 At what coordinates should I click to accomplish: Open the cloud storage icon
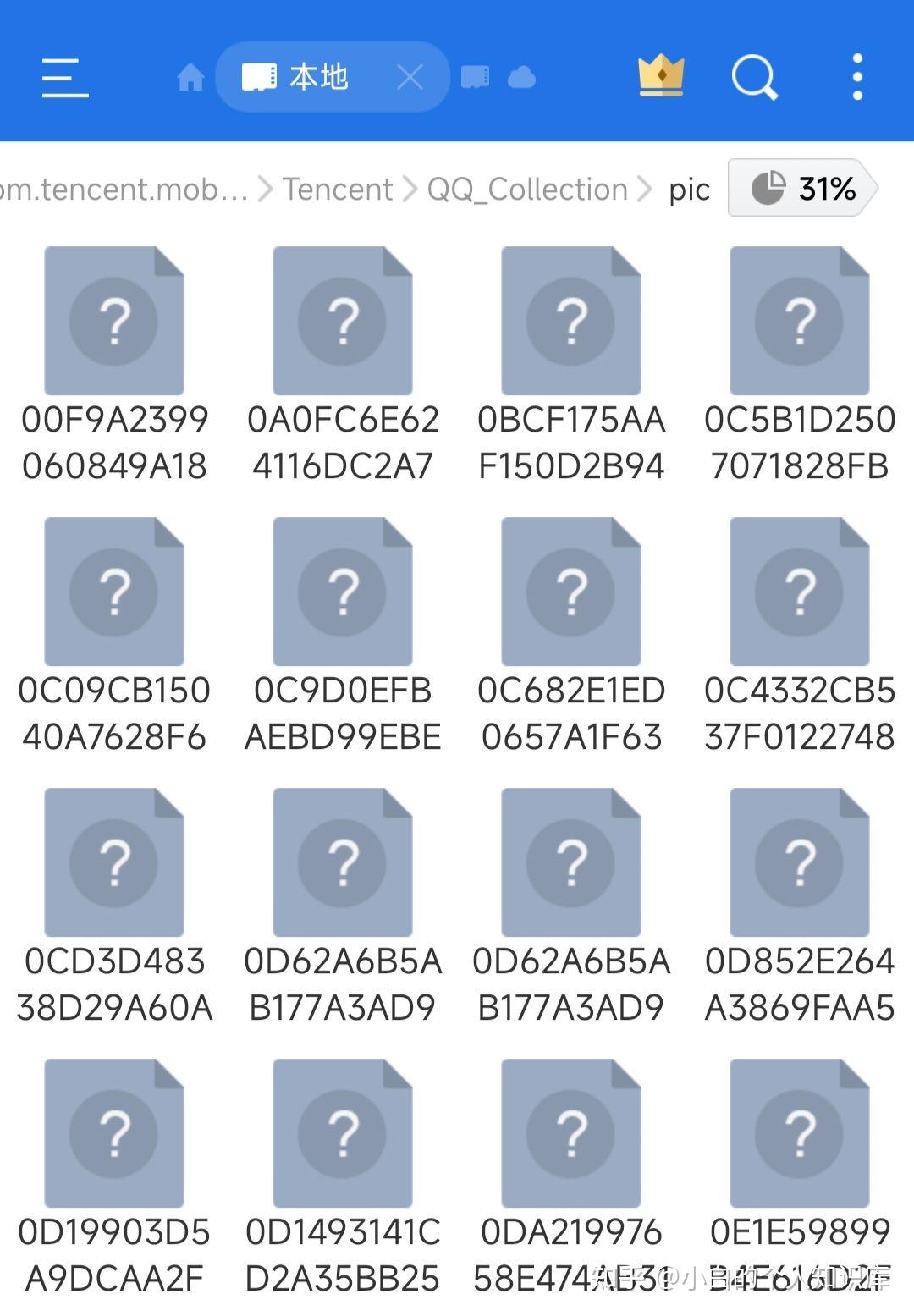pos(521,78)
